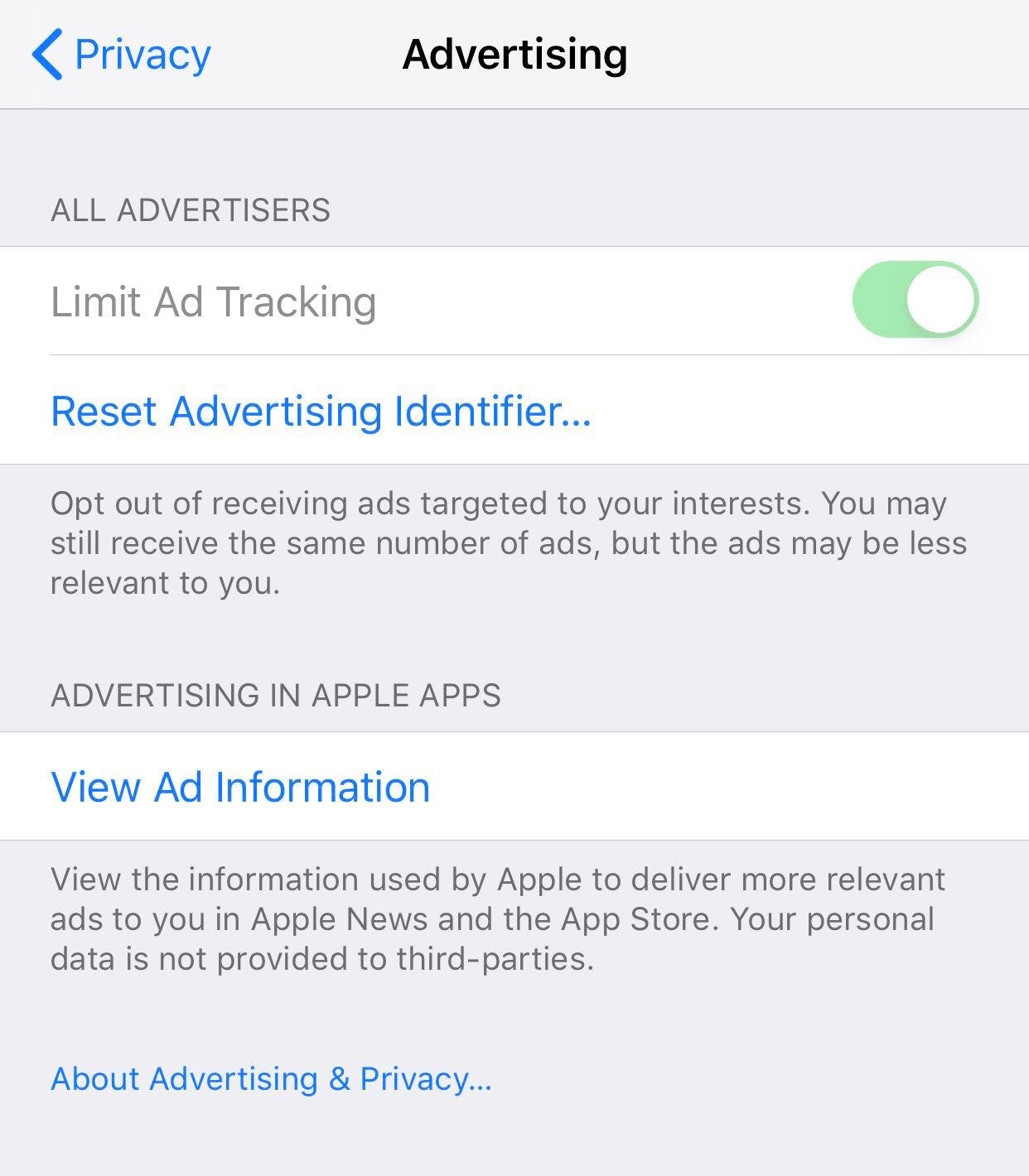Open About Advertising & Privacy link

click(271, 1078)
